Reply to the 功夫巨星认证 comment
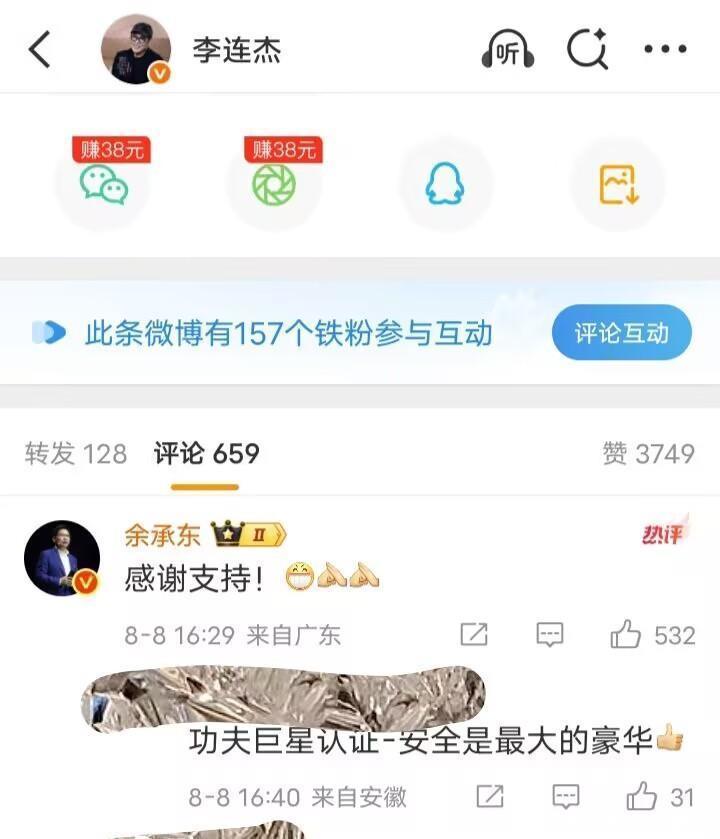720x839 pixels. click(566, 796)
